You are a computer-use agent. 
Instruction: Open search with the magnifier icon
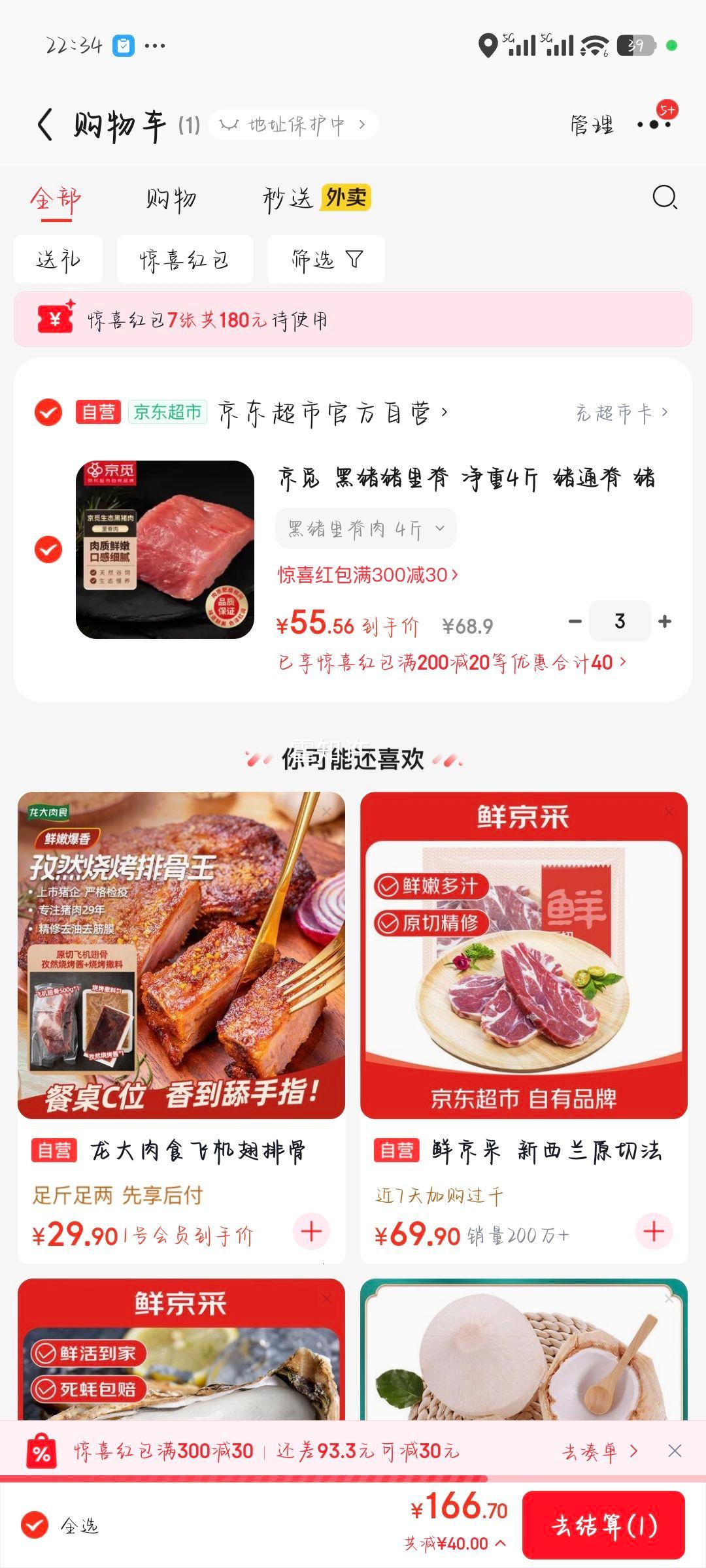pyautogui.click(x=665, y=199)
